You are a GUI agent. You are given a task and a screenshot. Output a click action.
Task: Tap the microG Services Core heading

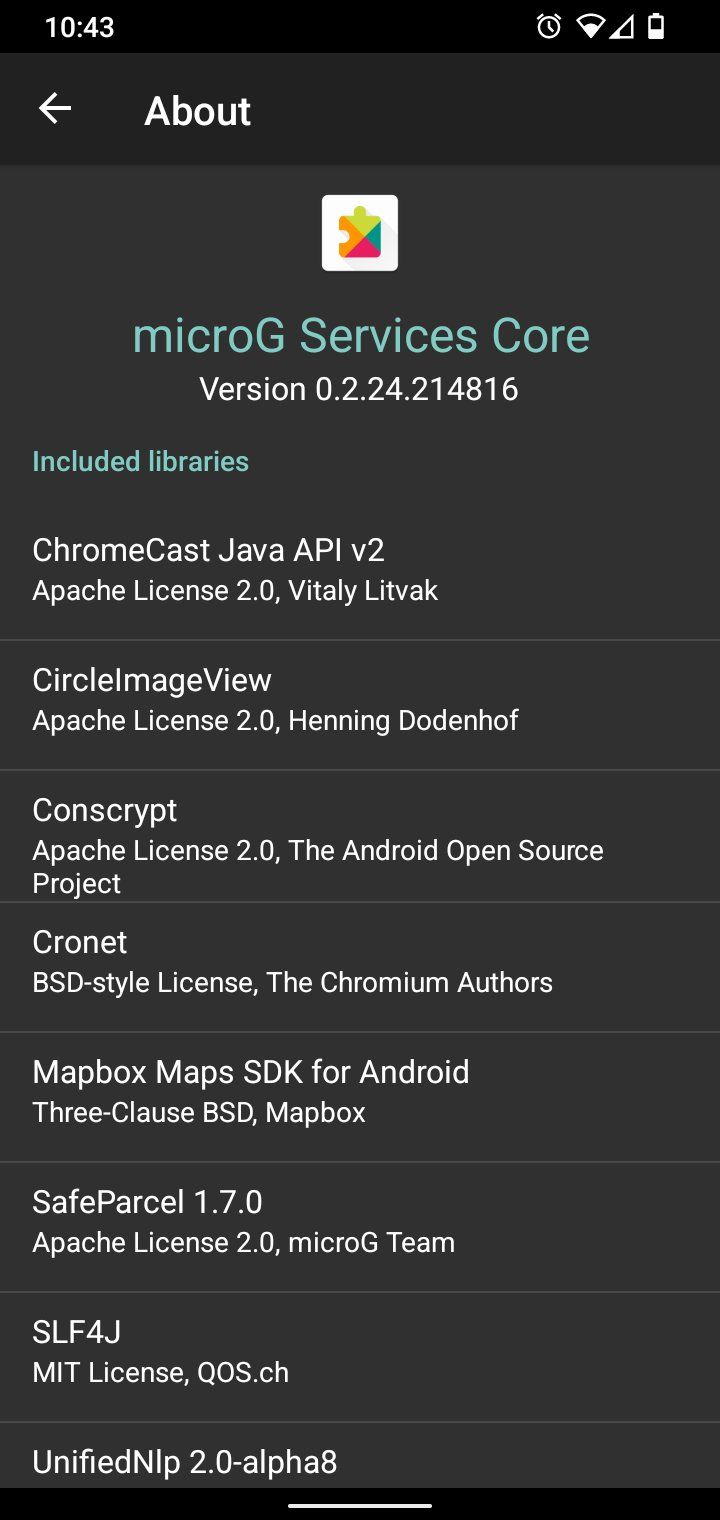coord(360,334)
